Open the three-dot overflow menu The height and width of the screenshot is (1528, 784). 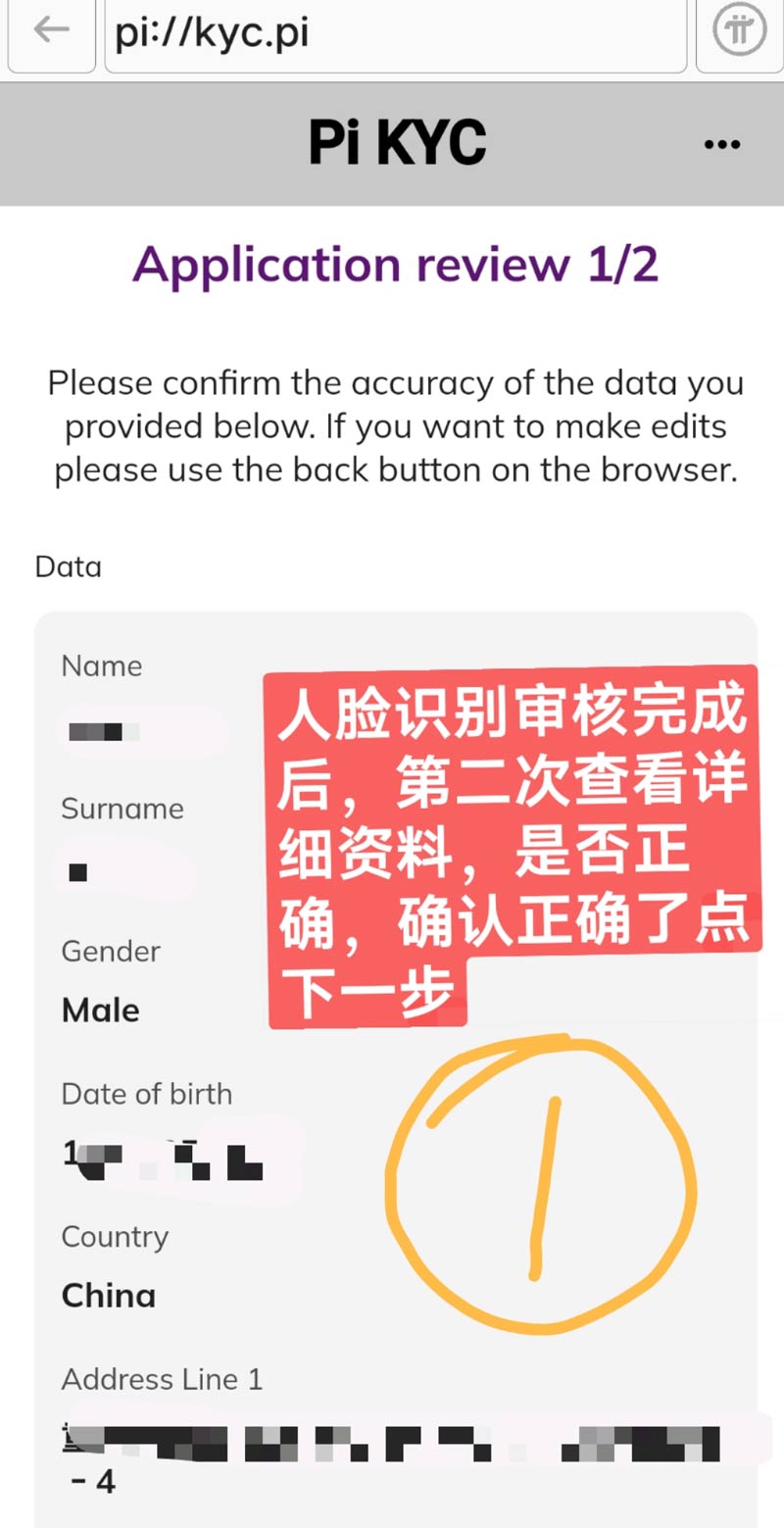tap(722, 145)
